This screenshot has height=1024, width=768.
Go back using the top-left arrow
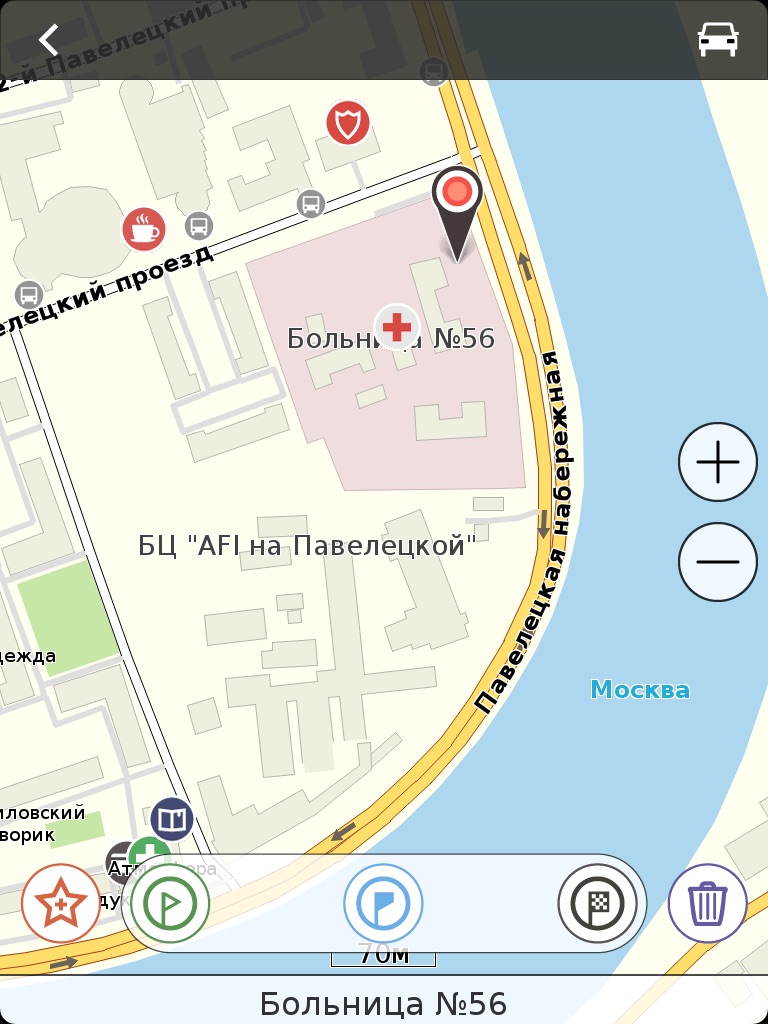[48, 40]
